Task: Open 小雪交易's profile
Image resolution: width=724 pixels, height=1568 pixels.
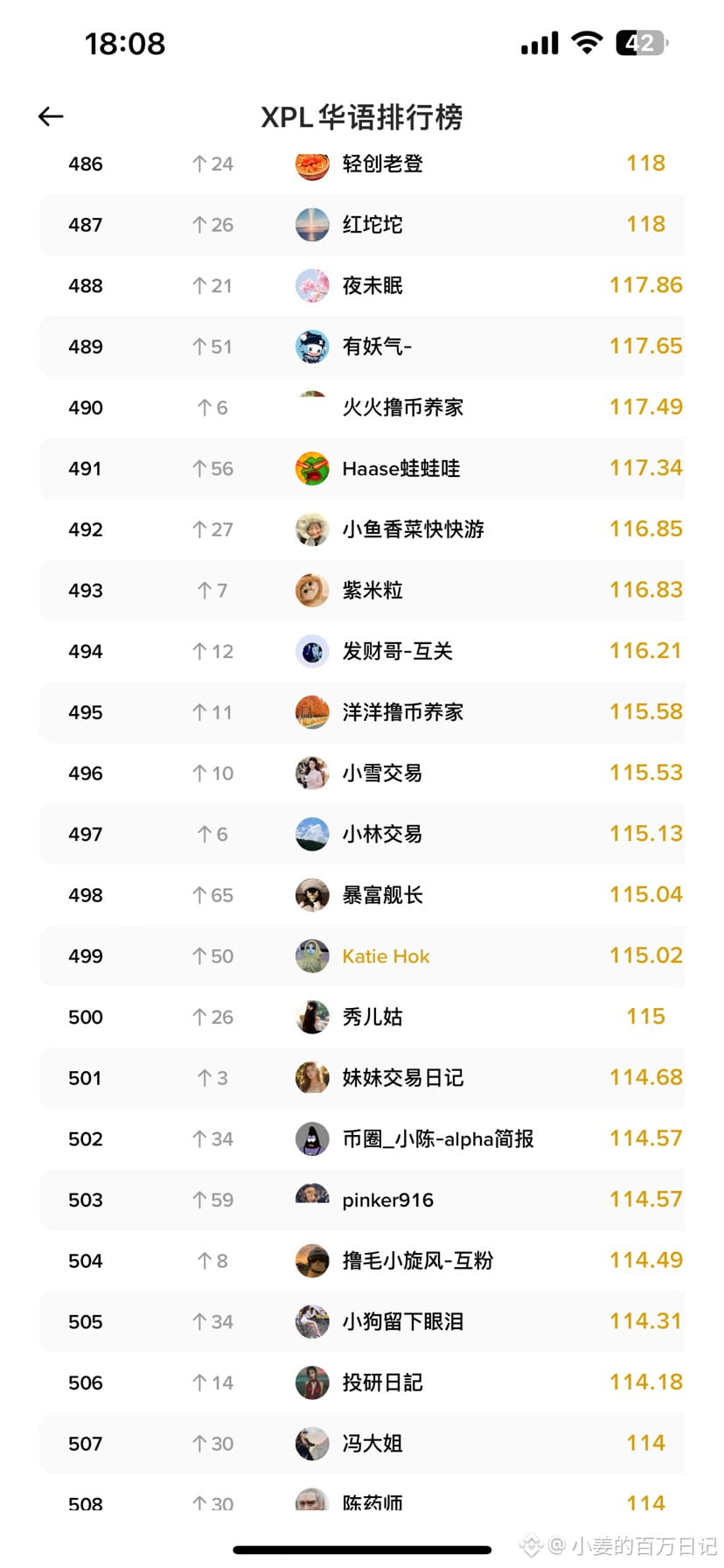Action: pos(382,773)
